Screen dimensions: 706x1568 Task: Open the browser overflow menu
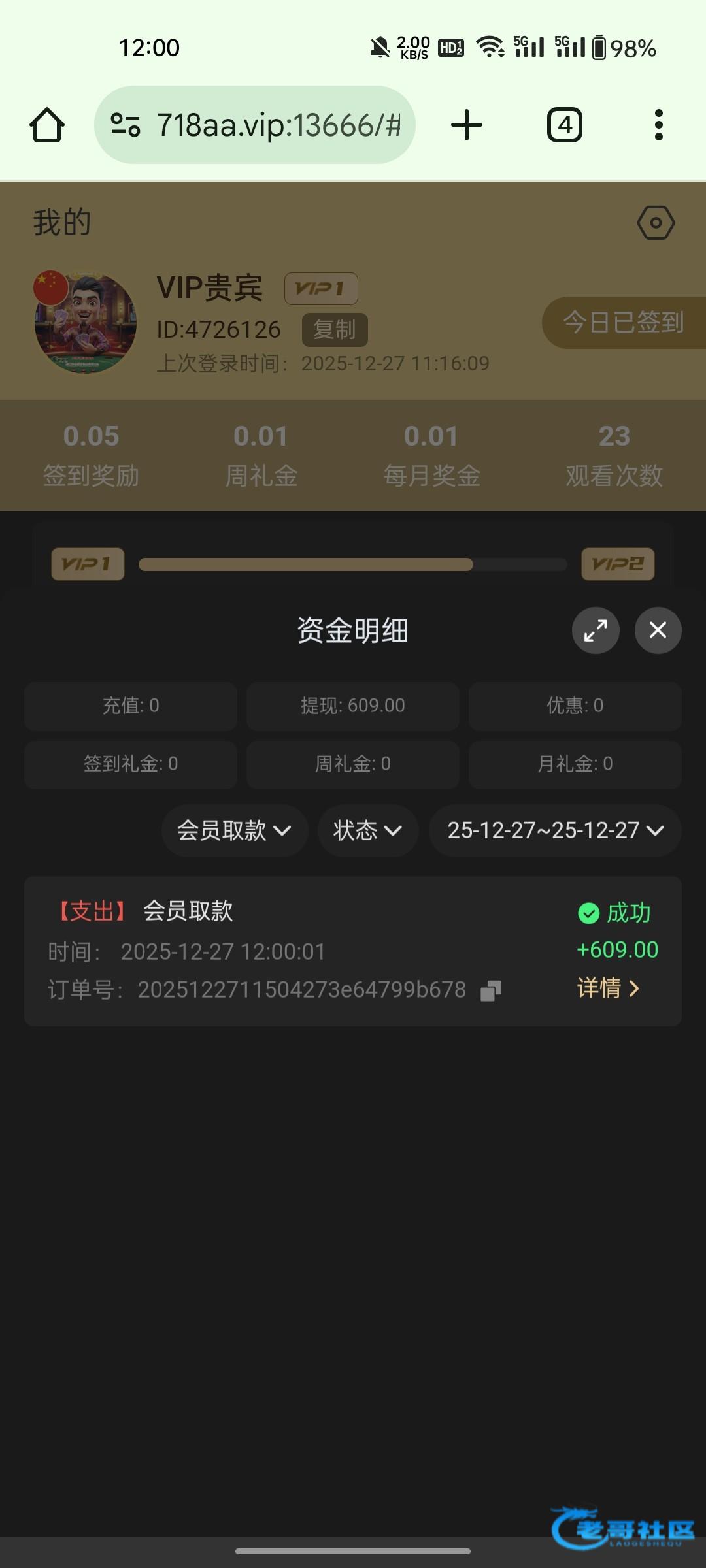[658, 125]
